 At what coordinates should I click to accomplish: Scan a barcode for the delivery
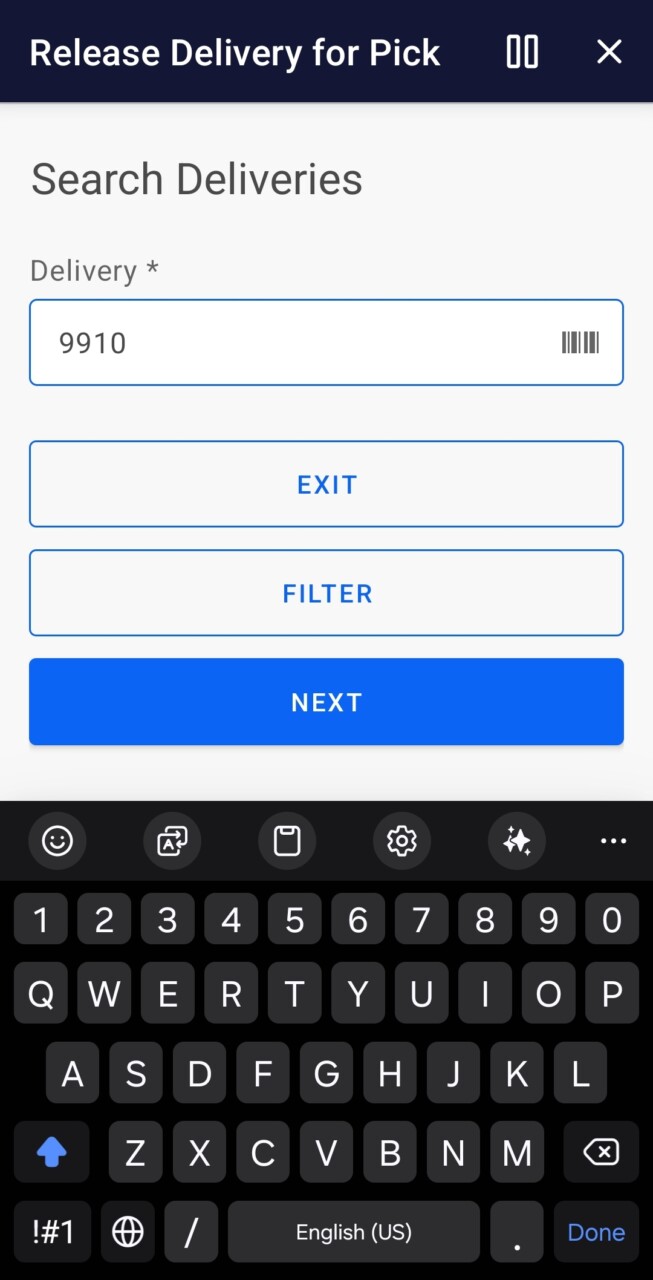point(580,343)
